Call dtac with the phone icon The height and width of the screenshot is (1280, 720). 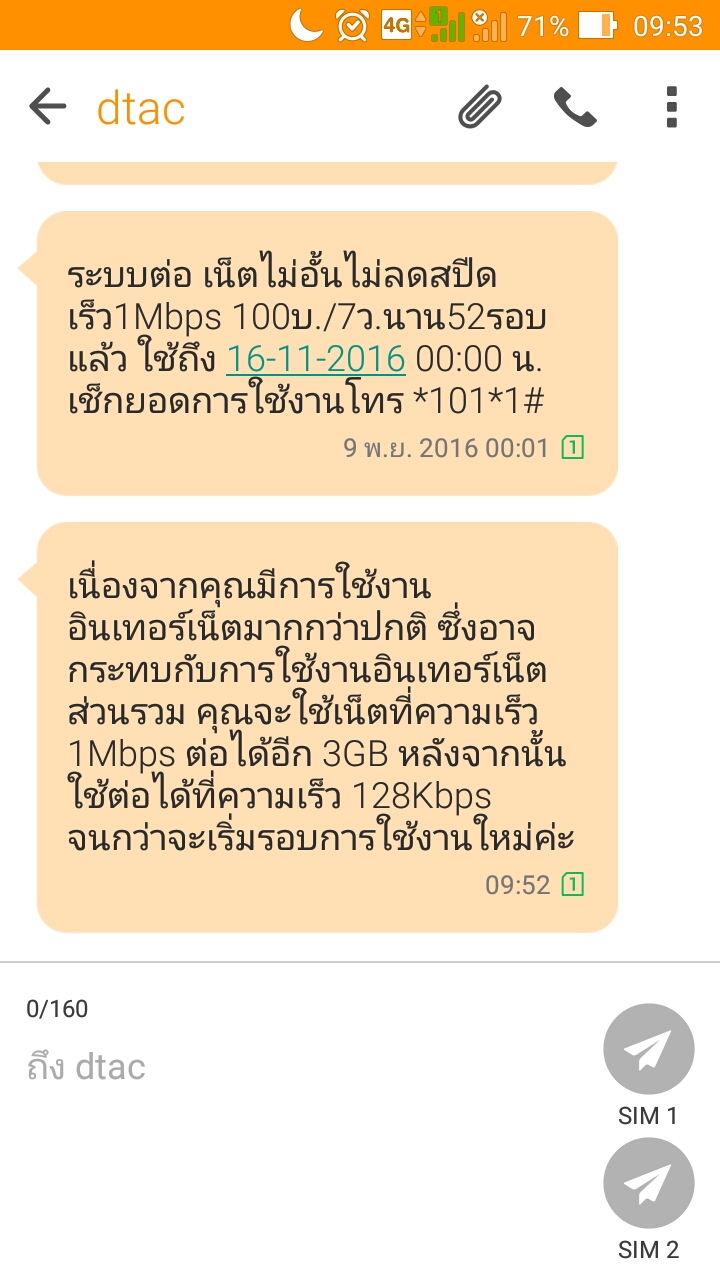pyautogui.click(x=575, y=107)
